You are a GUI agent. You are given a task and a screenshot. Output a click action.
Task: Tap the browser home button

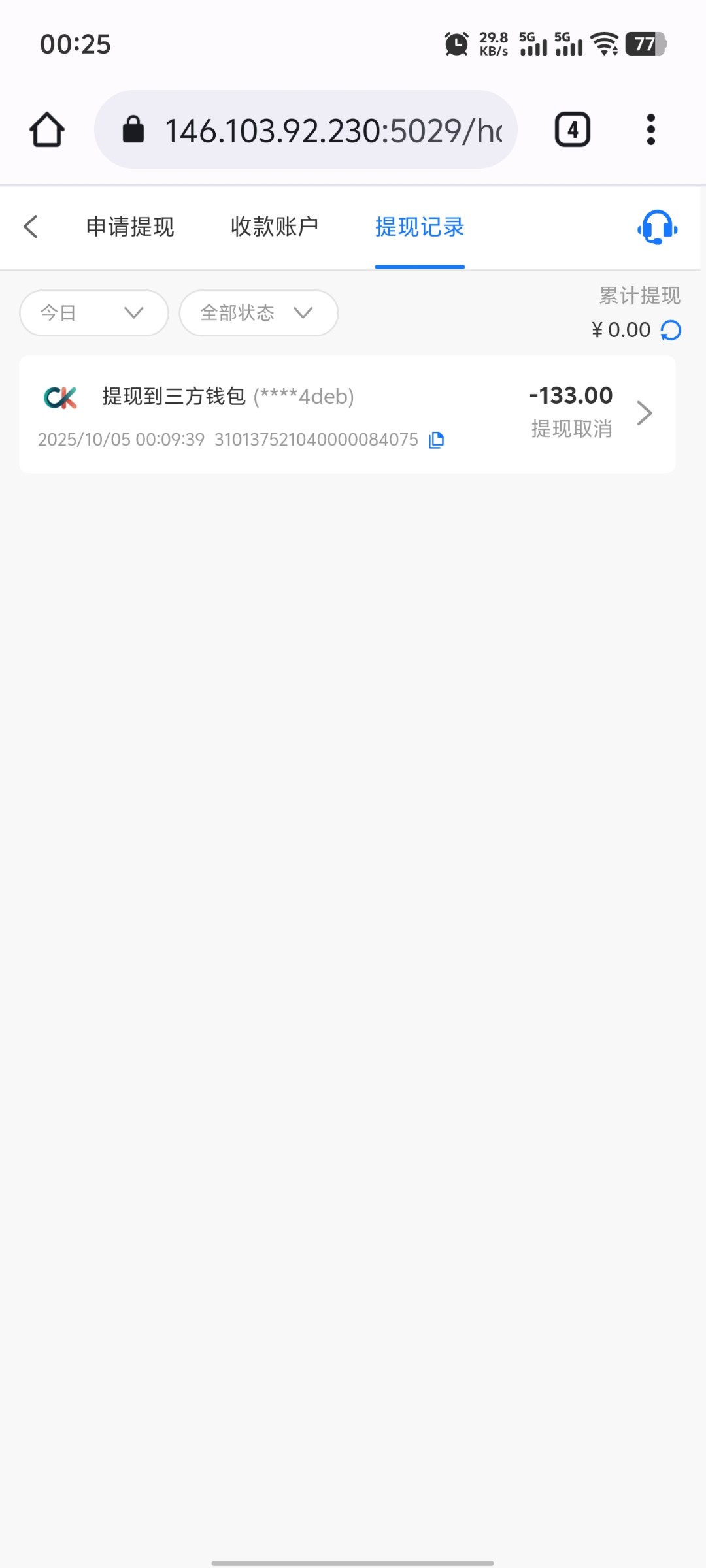47,130
